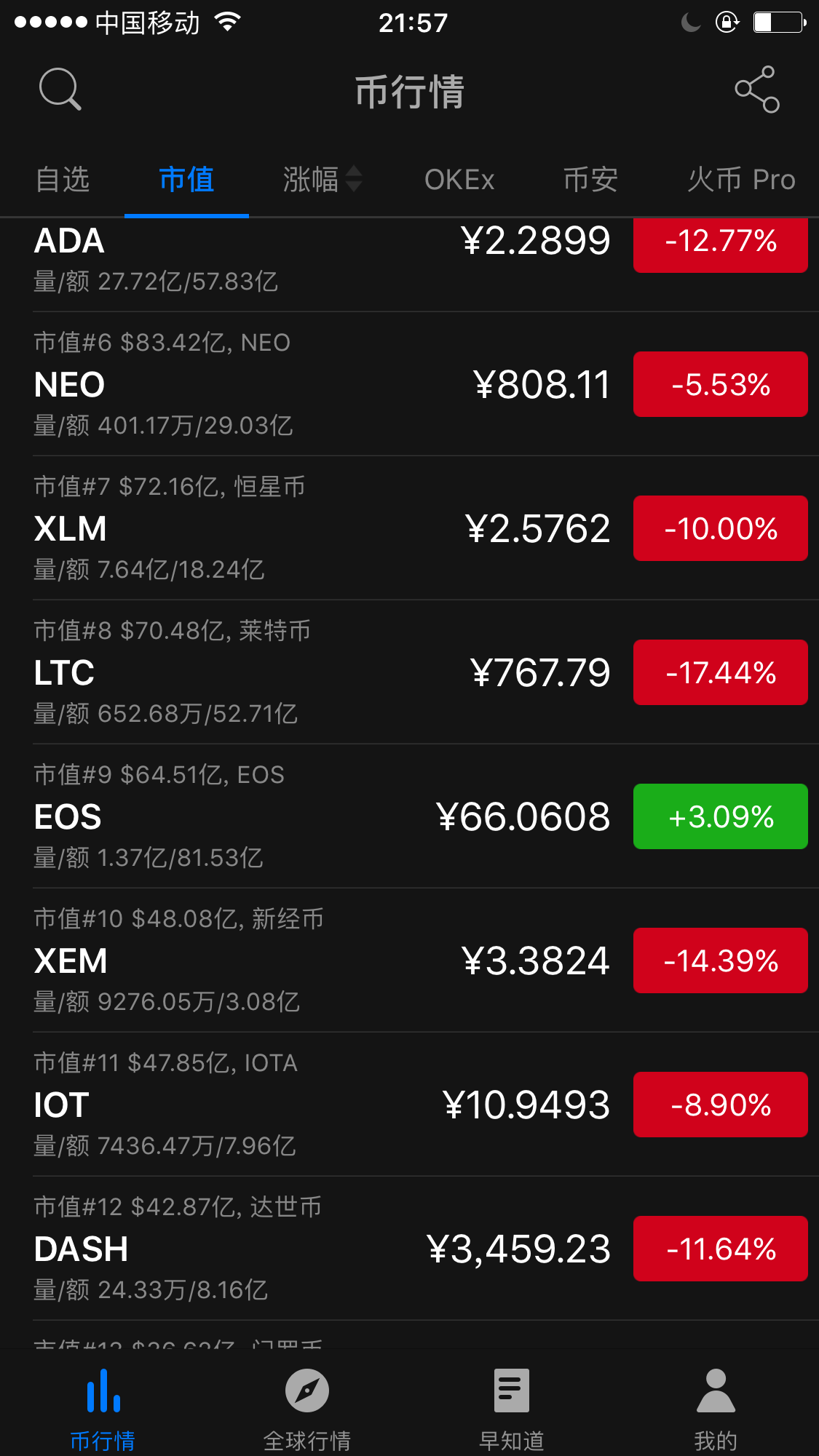View DASH 达世币 details

coord(291,1249)
